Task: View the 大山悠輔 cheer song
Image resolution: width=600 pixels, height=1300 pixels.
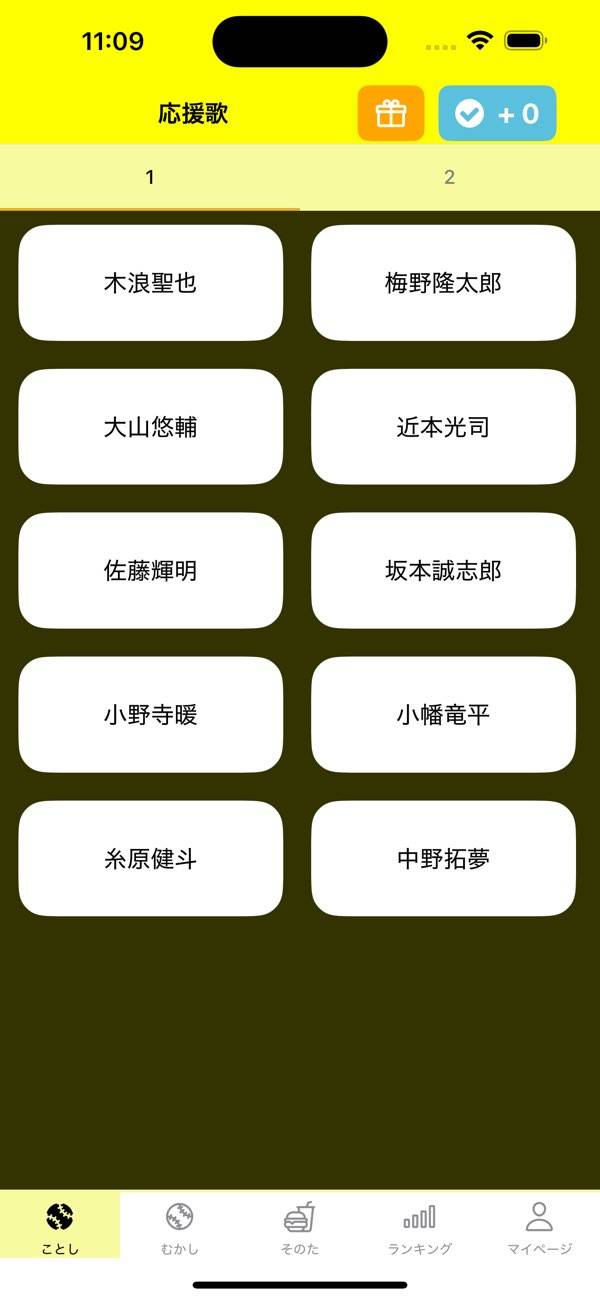Action: (x=151, y=427)
